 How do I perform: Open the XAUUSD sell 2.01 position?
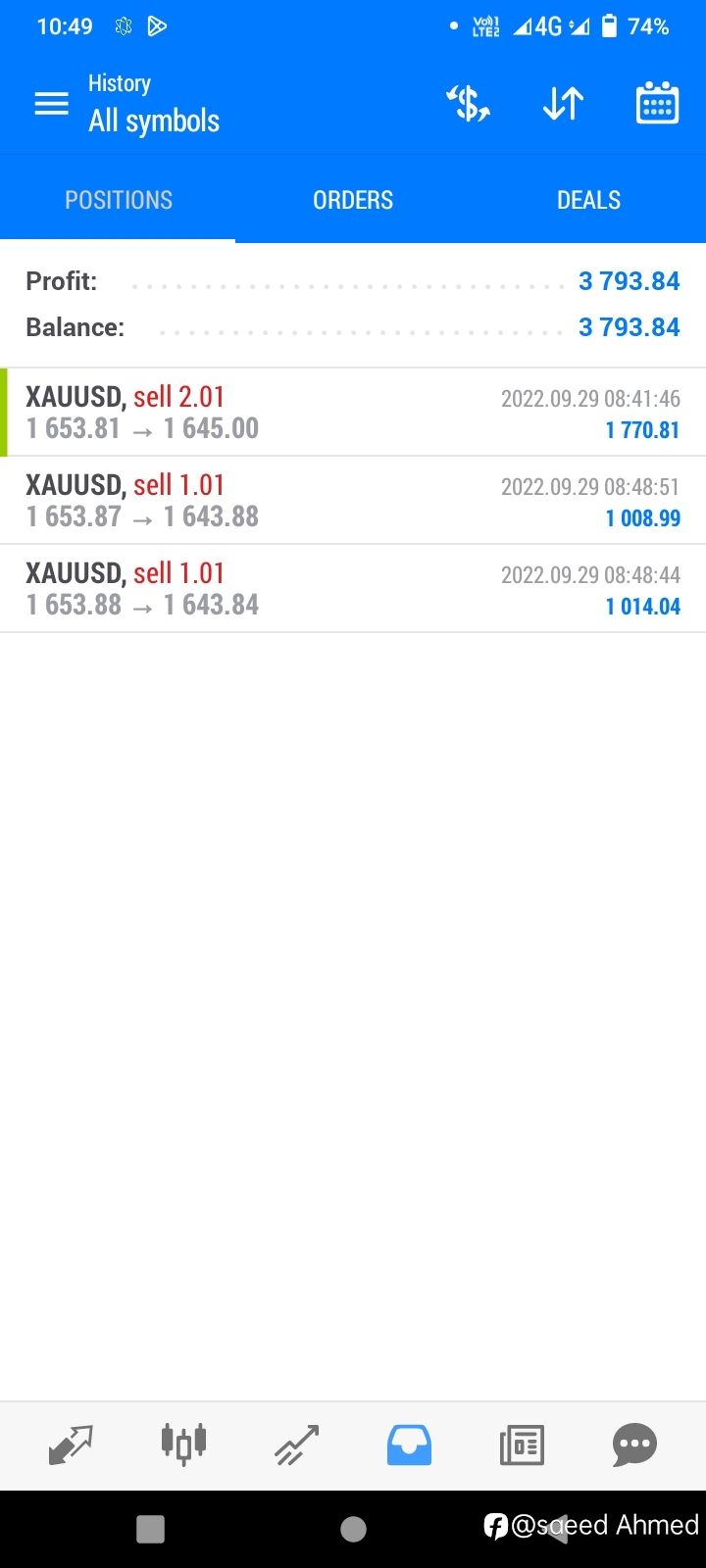tap(353, 413)
